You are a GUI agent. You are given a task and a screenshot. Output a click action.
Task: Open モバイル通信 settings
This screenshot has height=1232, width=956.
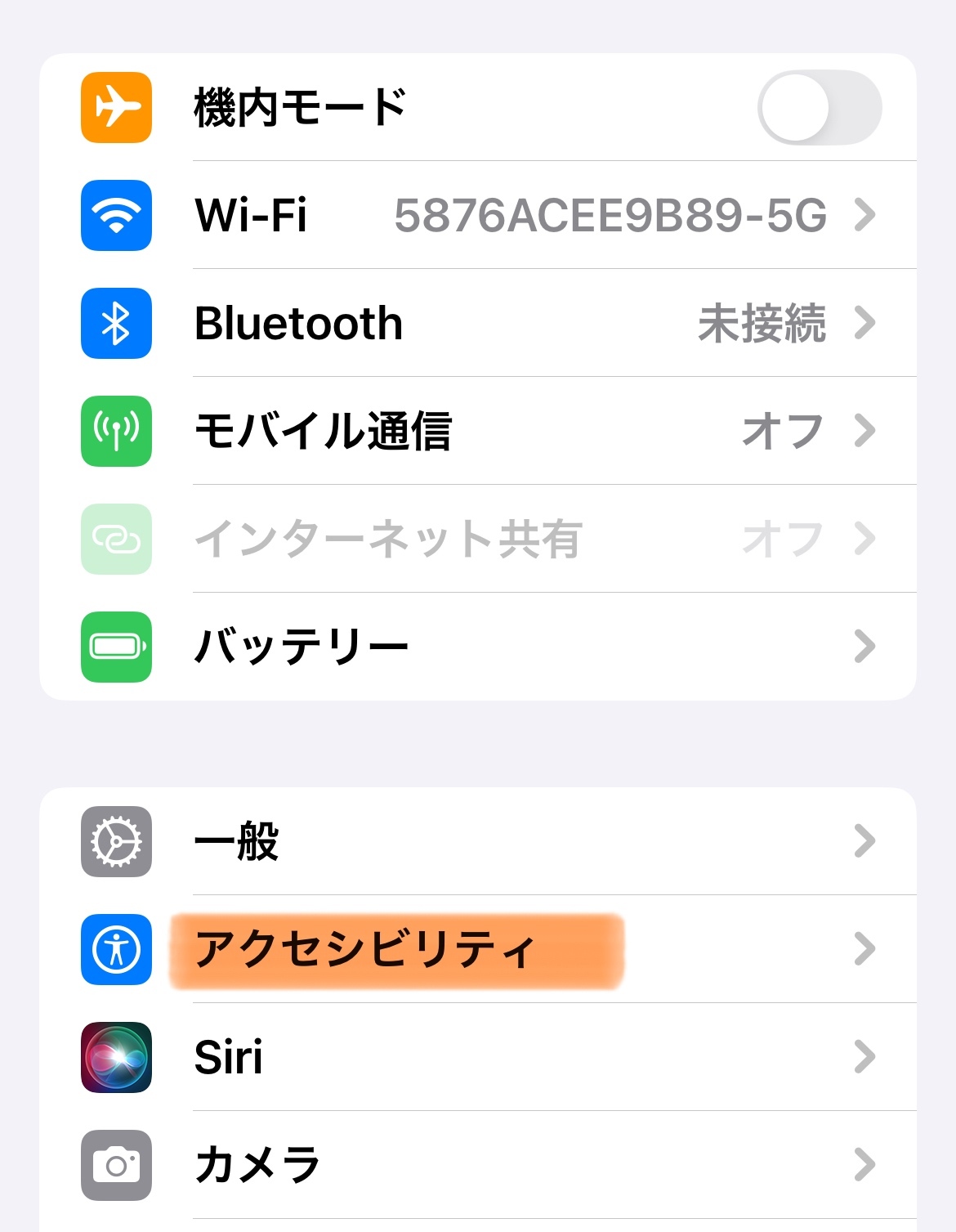click(x=478, y=431)
